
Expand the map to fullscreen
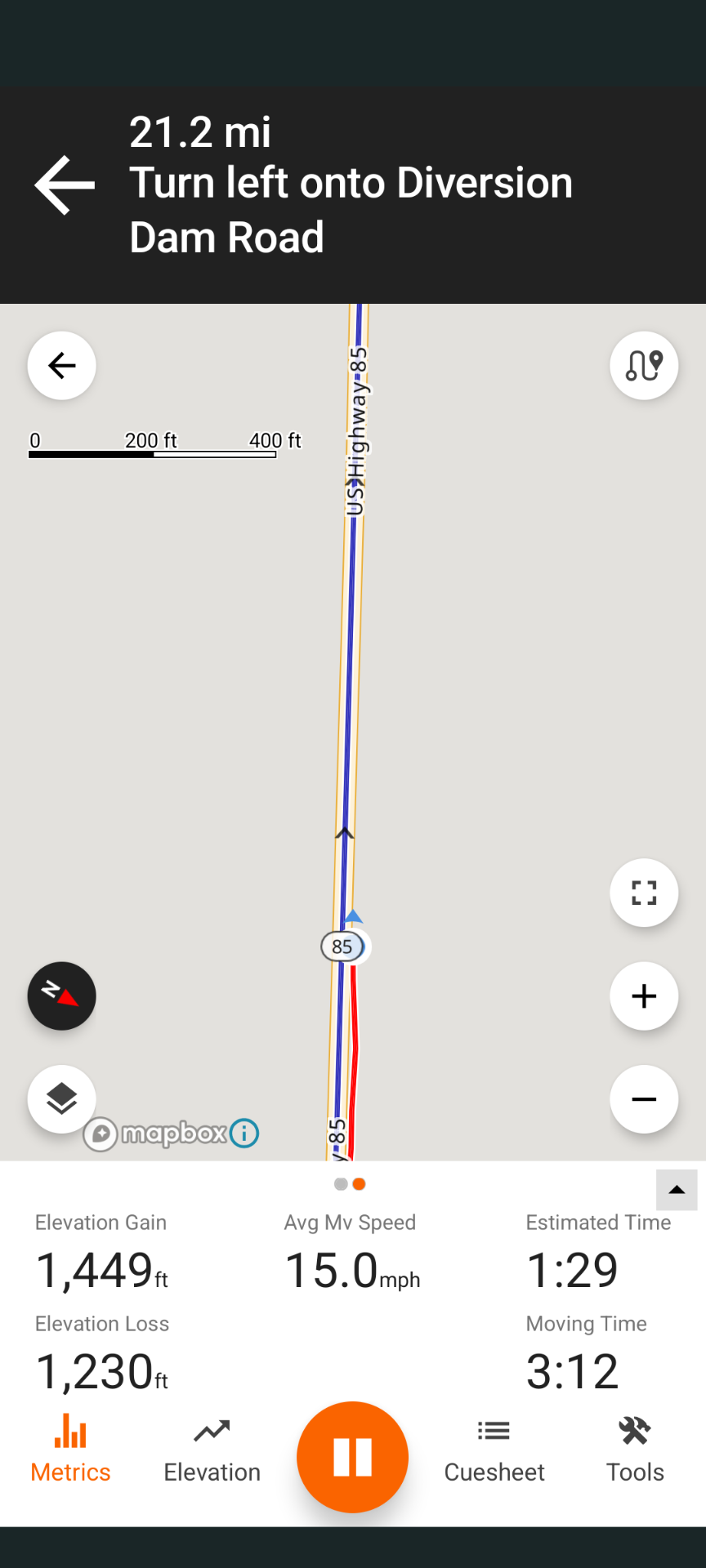tap(644, 893)
